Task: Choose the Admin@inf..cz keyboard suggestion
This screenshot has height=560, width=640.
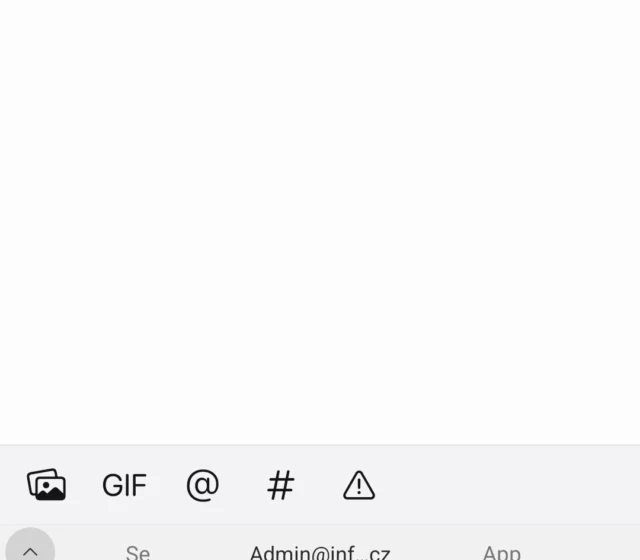Action: 320,552
